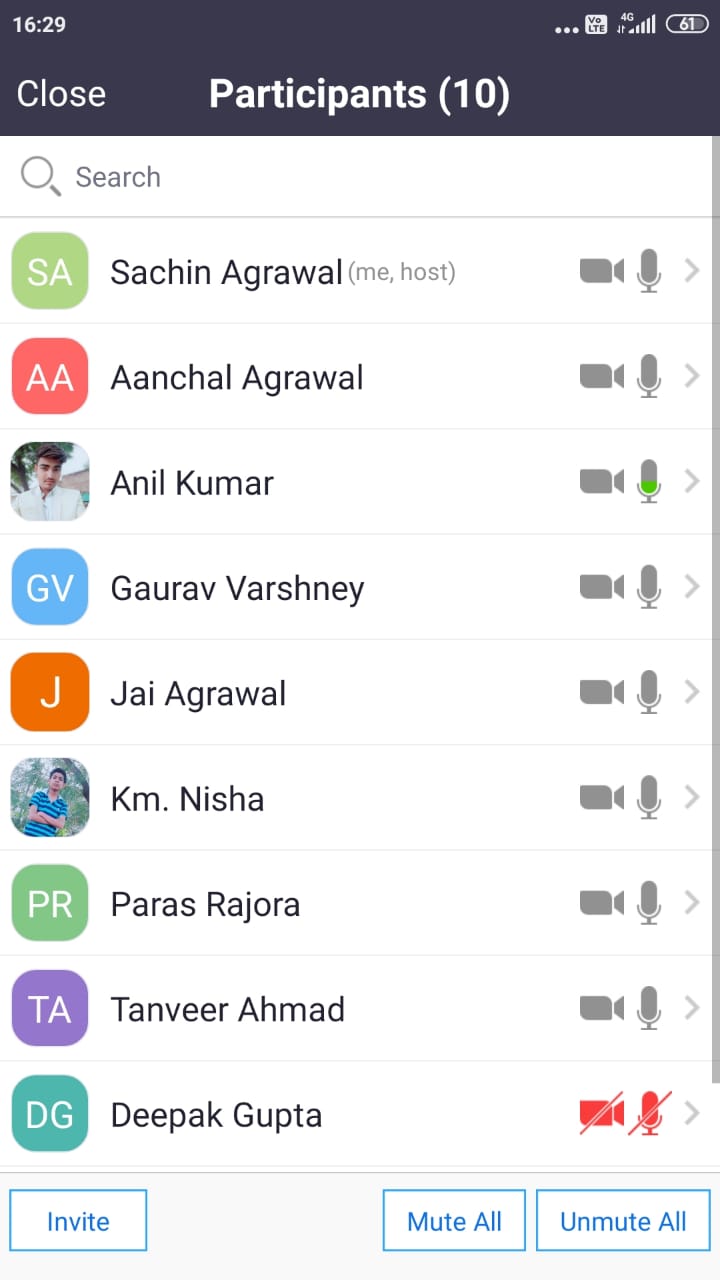The height and width of the screenshot is (1280, 720).
Task: Invite more people to the meeting
Action: coord(78,1221)
